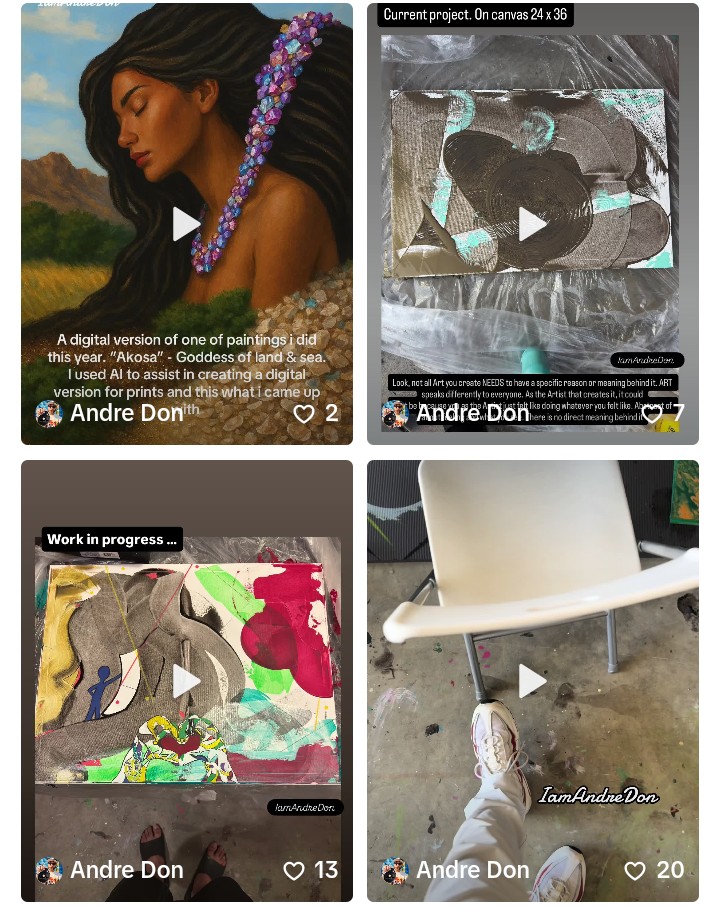
Task: Play the Work in progress video
Action: (186, 681)
